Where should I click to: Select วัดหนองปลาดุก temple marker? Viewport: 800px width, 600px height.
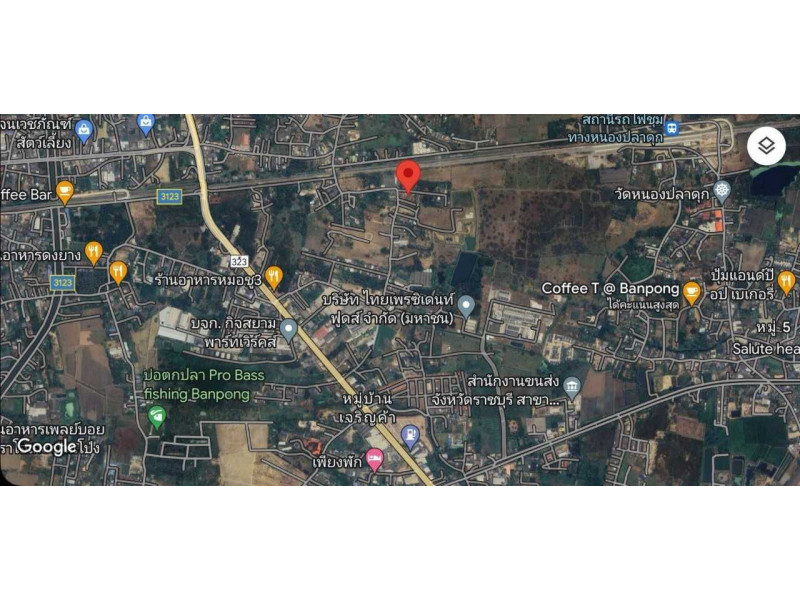[722, 190]
